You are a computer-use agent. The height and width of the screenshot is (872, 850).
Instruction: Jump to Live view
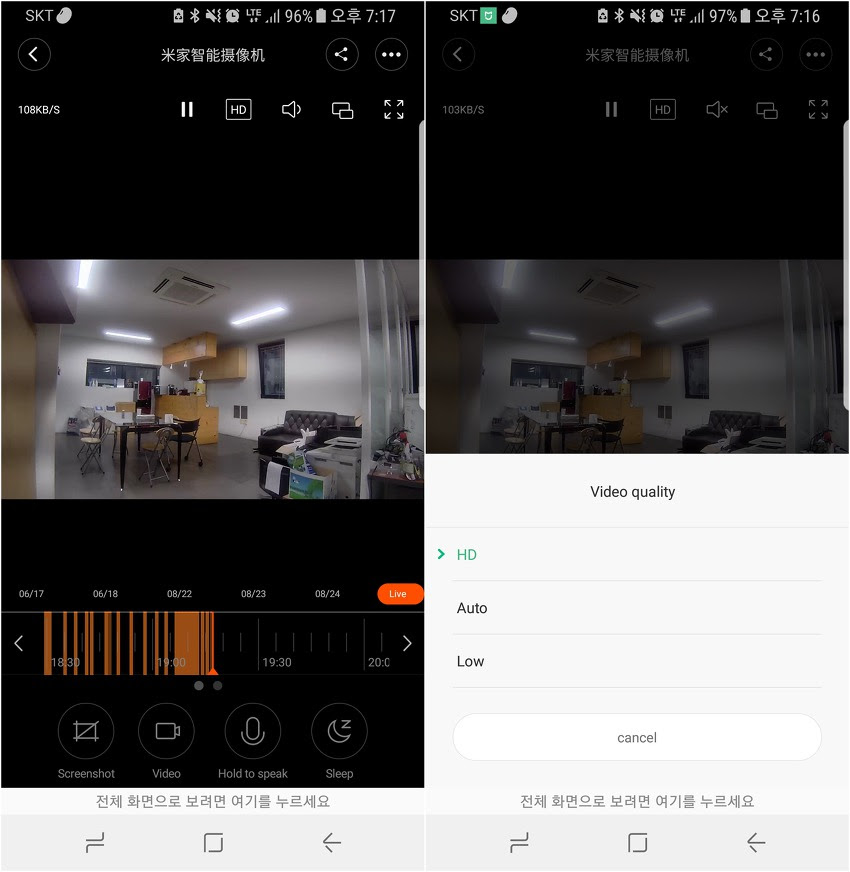399,594
